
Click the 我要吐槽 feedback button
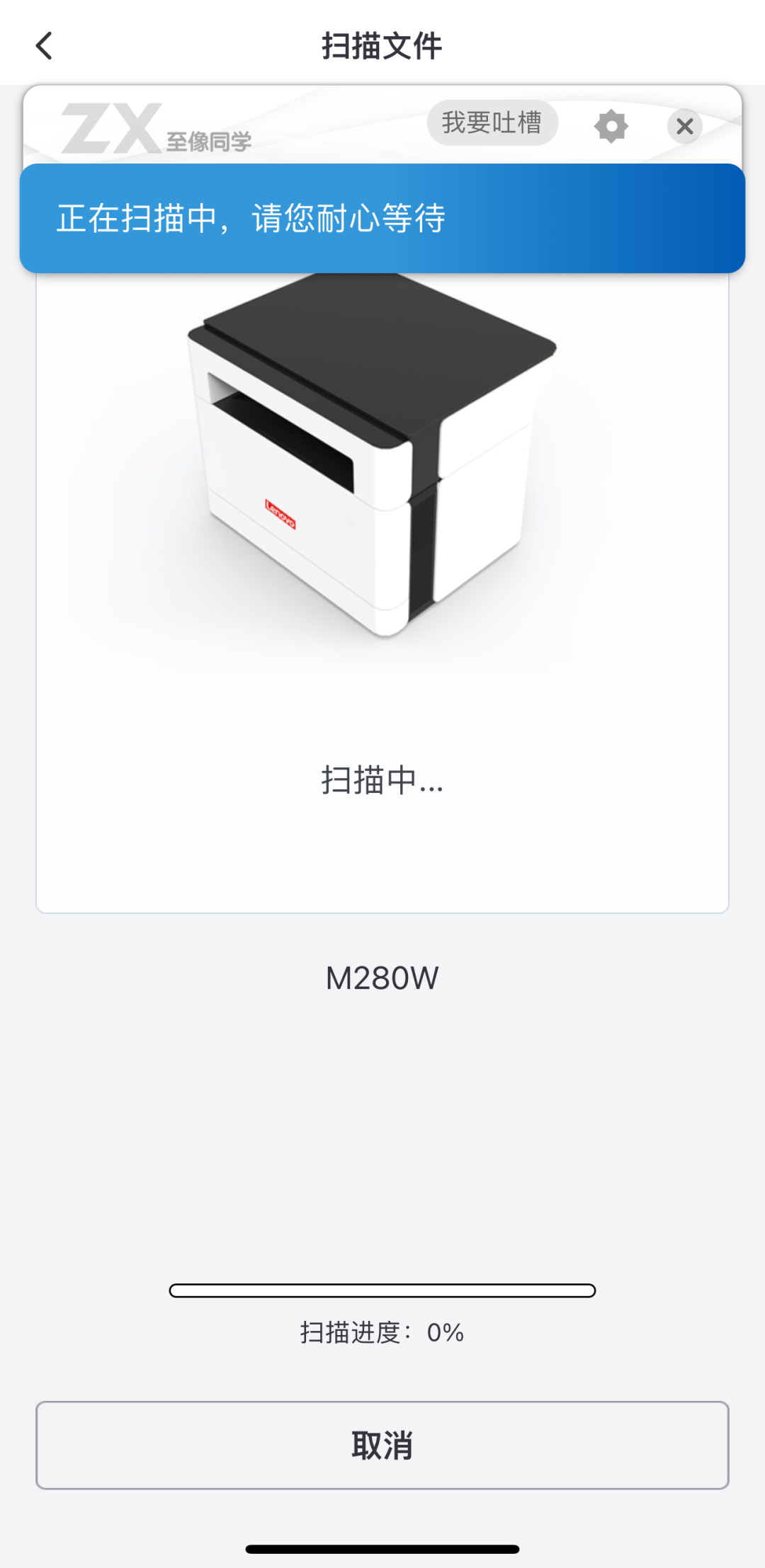point(492,122)
